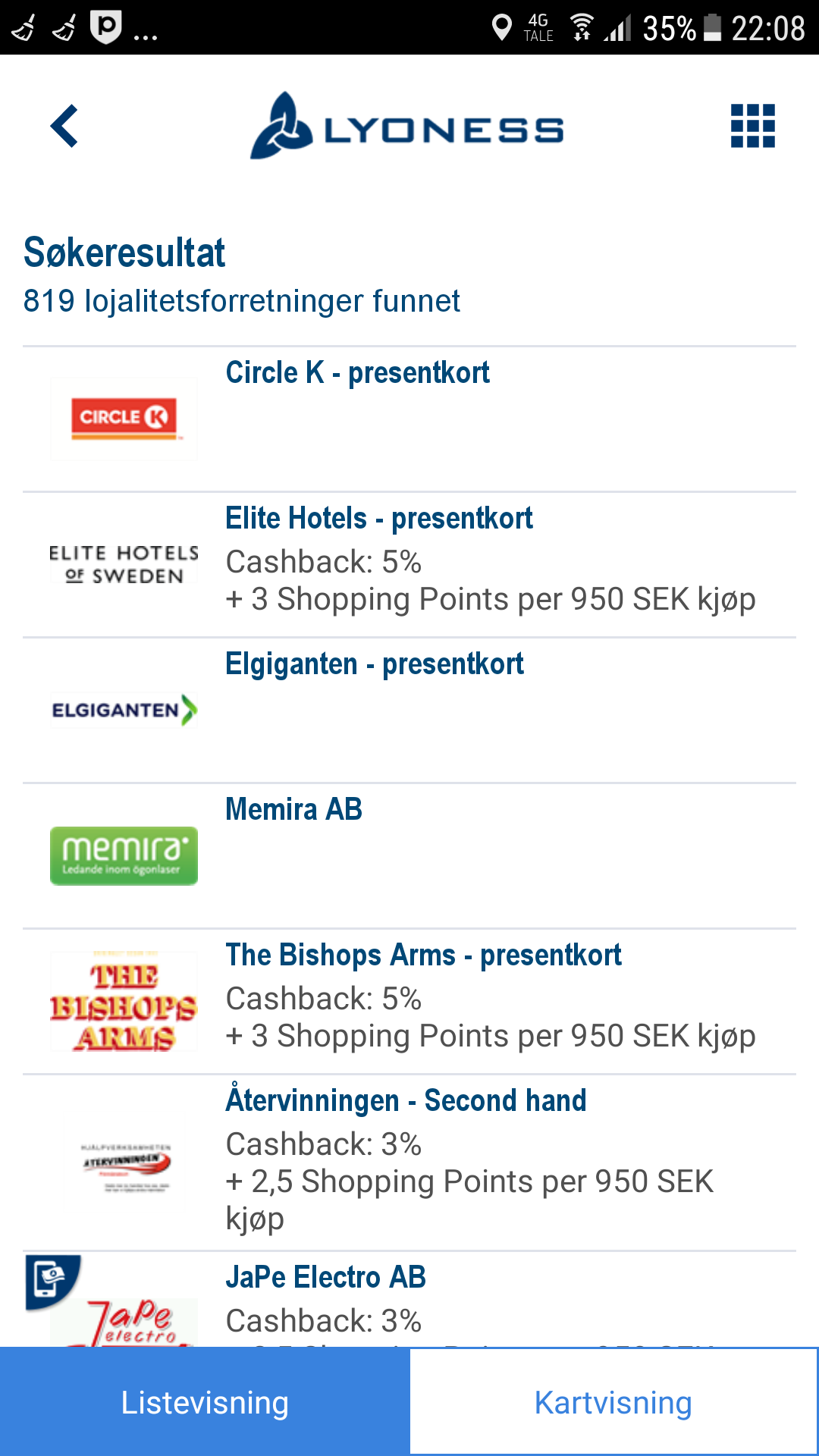Open Circle K - presentkort result
Image resolution: width=819 pixels, height=1456 pixels.
[409, 419]
